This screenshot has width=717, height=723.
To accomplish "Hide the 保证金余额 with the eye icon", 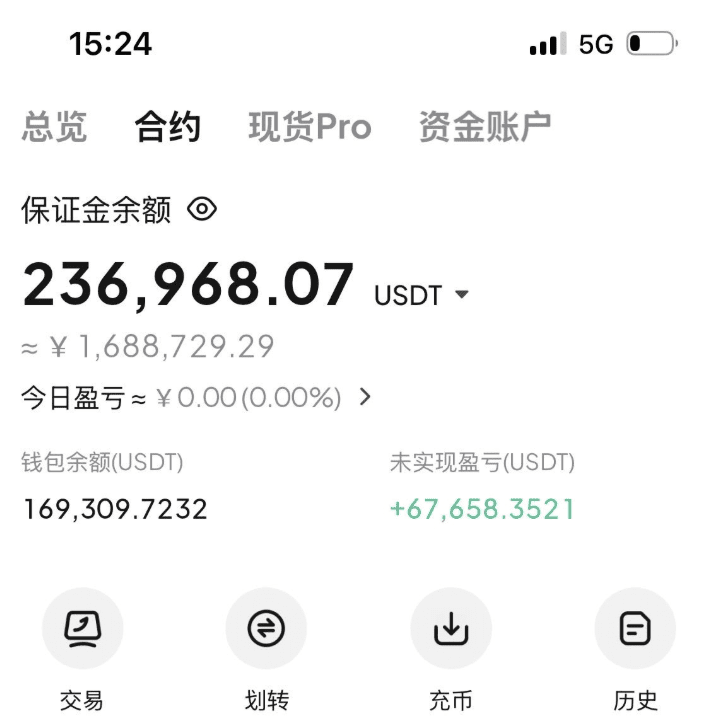I will [x=202, y=210].
